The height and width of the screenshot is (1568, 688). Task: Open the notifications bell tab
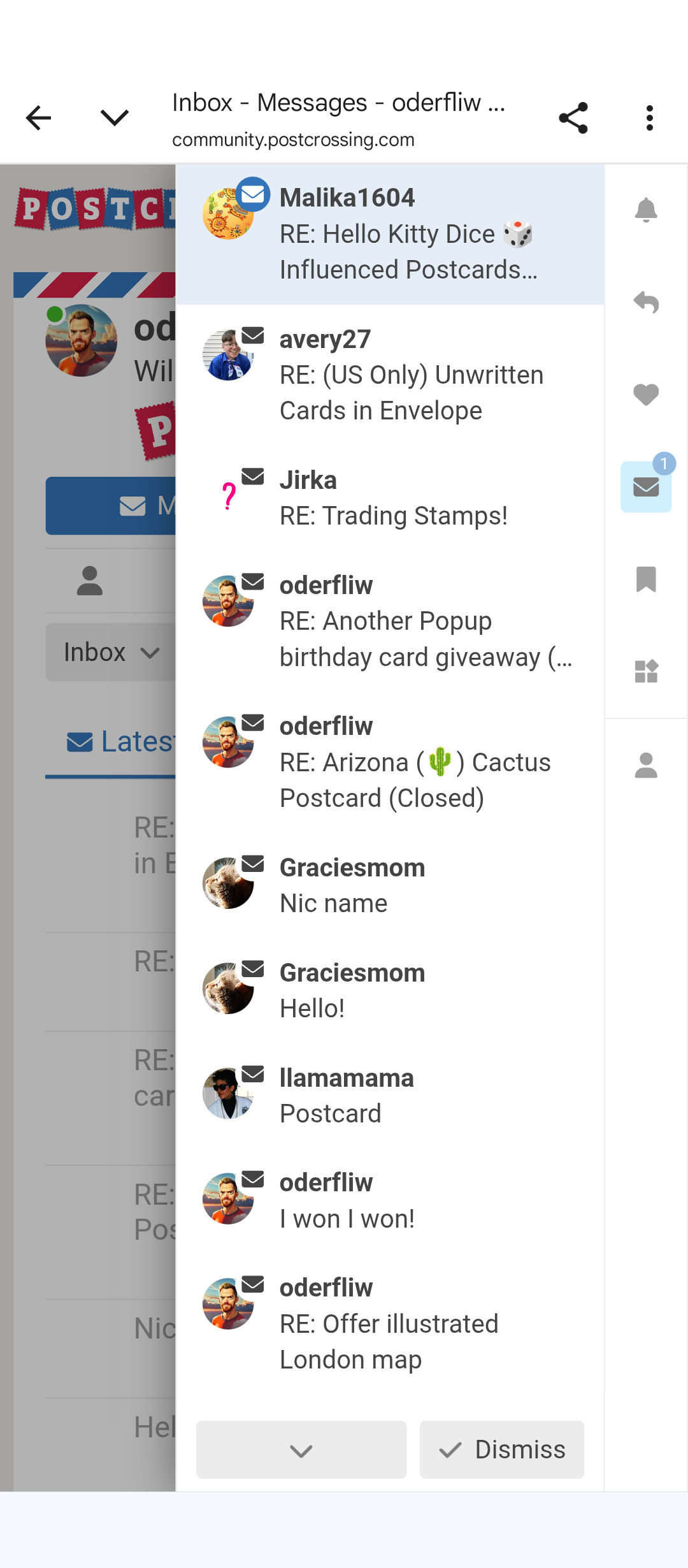[646, 210]
